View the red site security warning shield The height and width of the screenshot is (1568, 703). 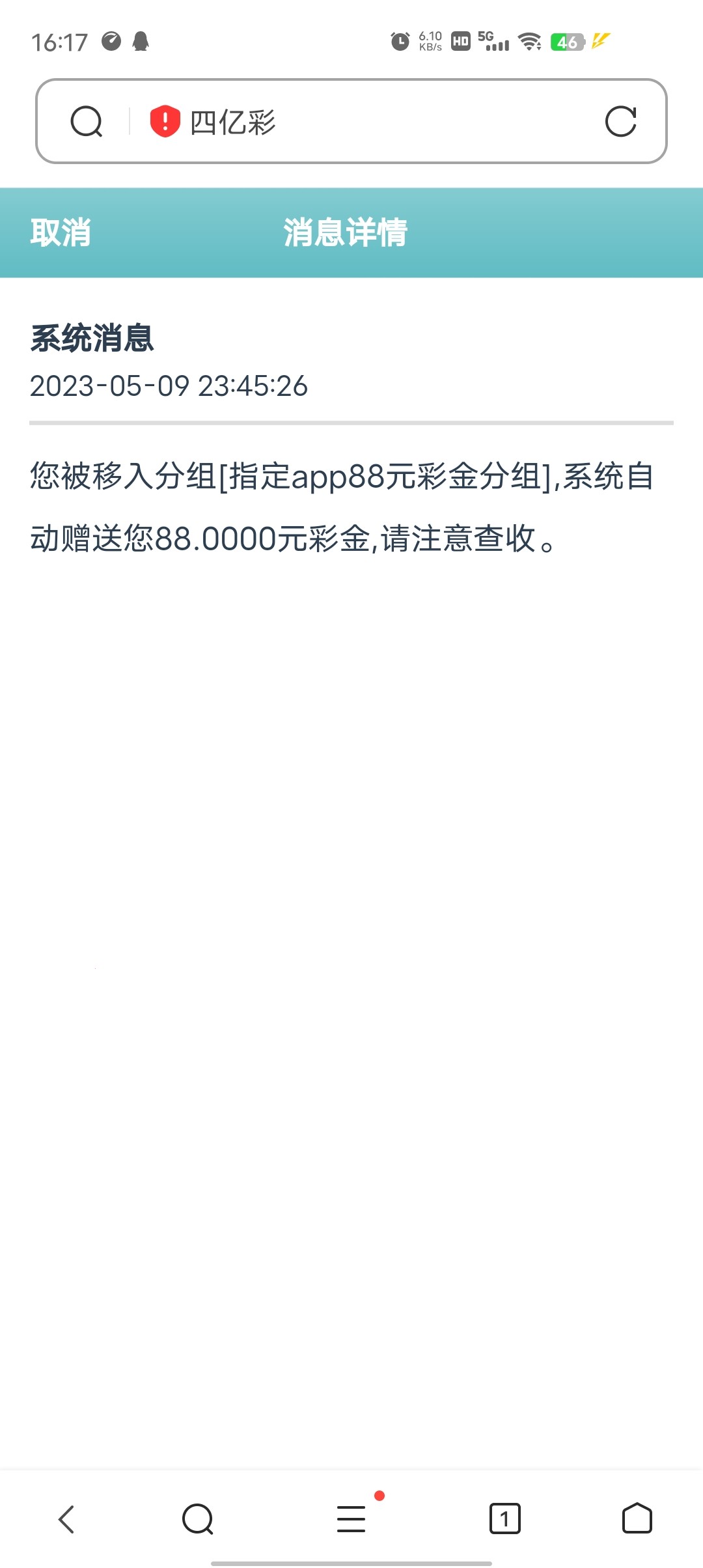click(165, 121)
